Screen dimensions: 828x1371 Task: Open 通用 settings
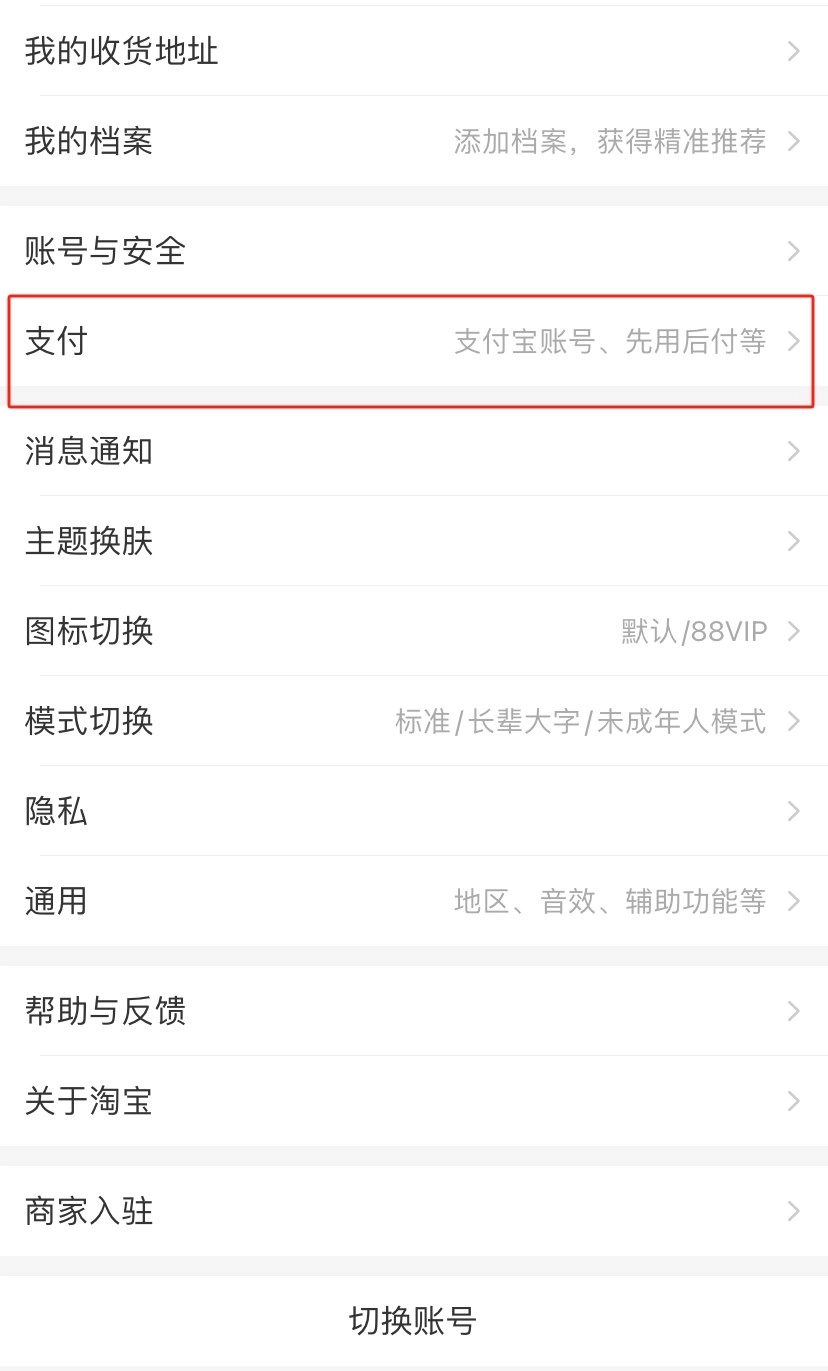pyautogui.click(x=414, y=901)
